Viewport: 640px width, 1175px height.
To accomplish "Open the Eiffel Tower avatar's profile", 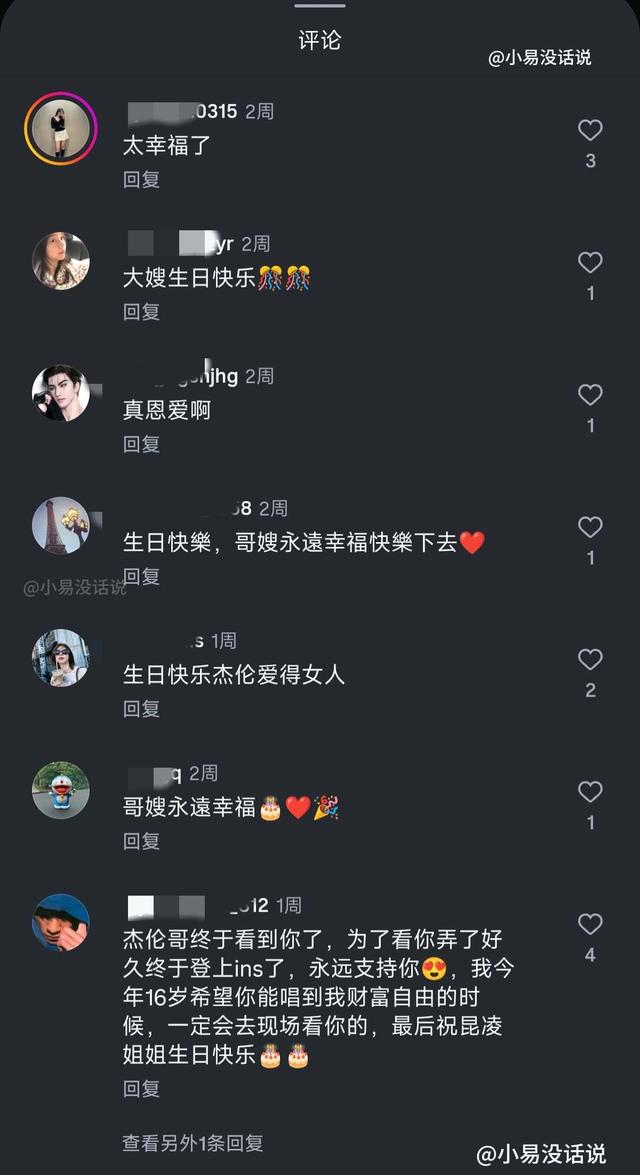I will (x=61, y=526).
